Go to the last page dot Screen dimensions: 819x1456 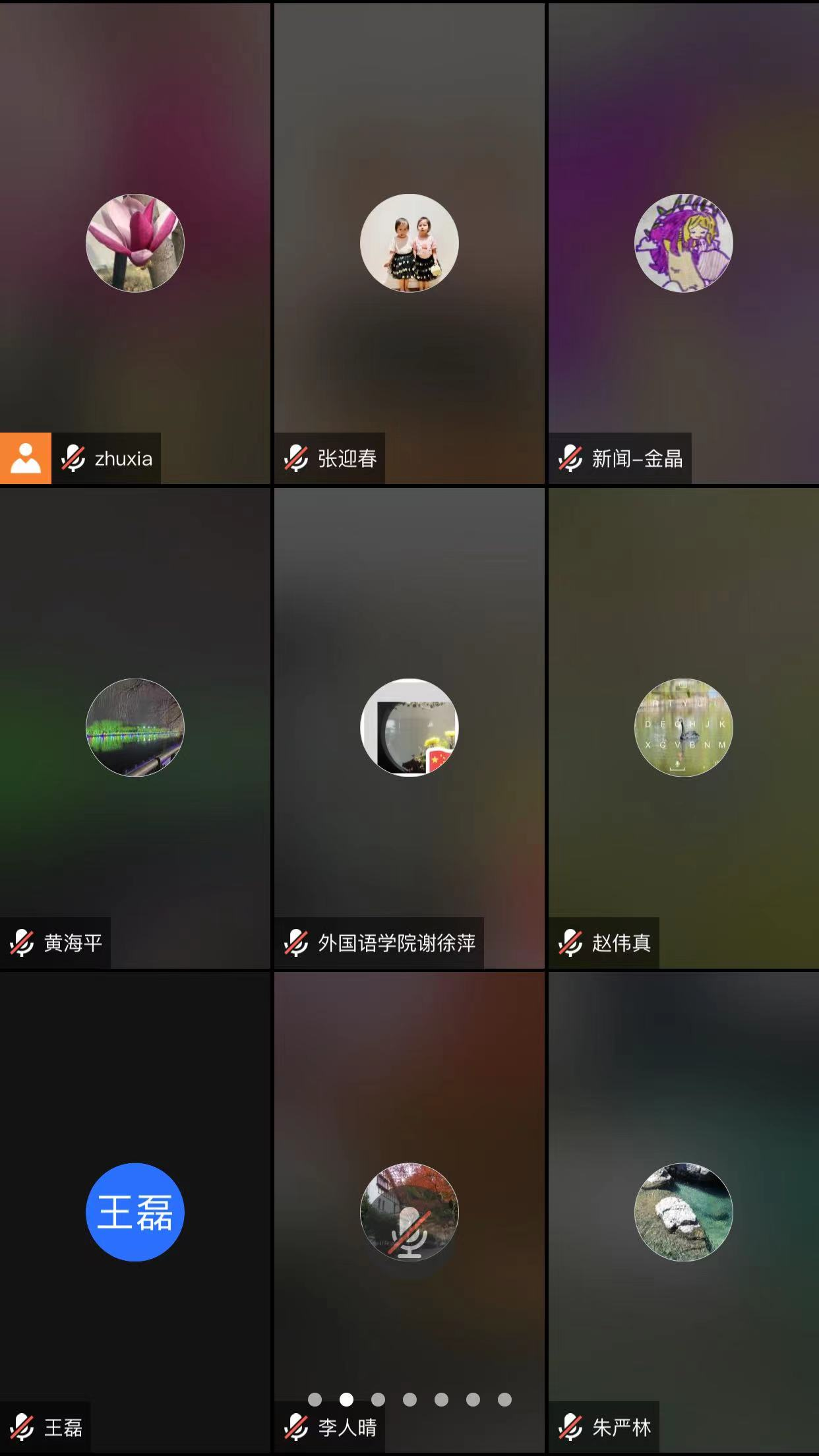click(x=504, y=1399)
